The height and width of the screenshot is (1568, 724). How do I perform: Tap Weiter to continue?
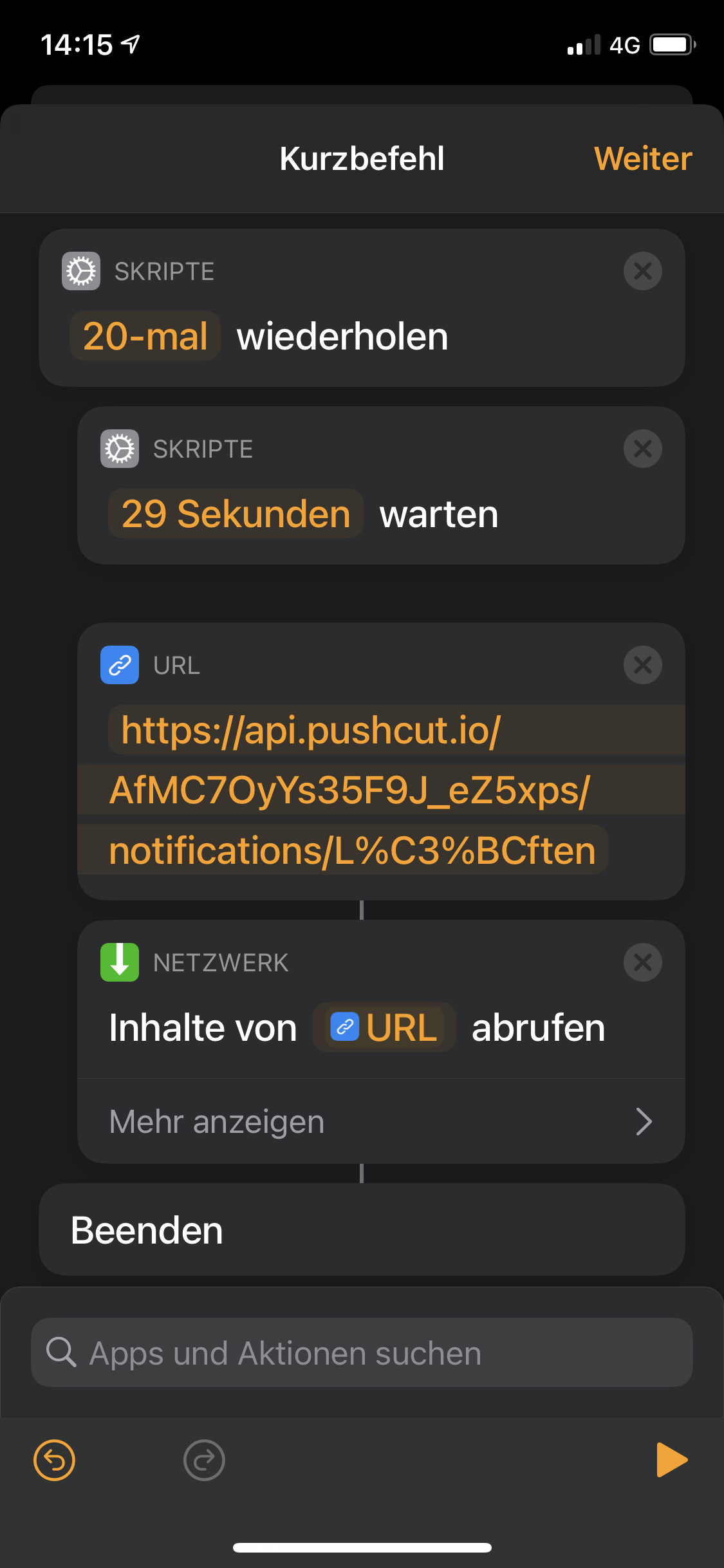(642, 158)
